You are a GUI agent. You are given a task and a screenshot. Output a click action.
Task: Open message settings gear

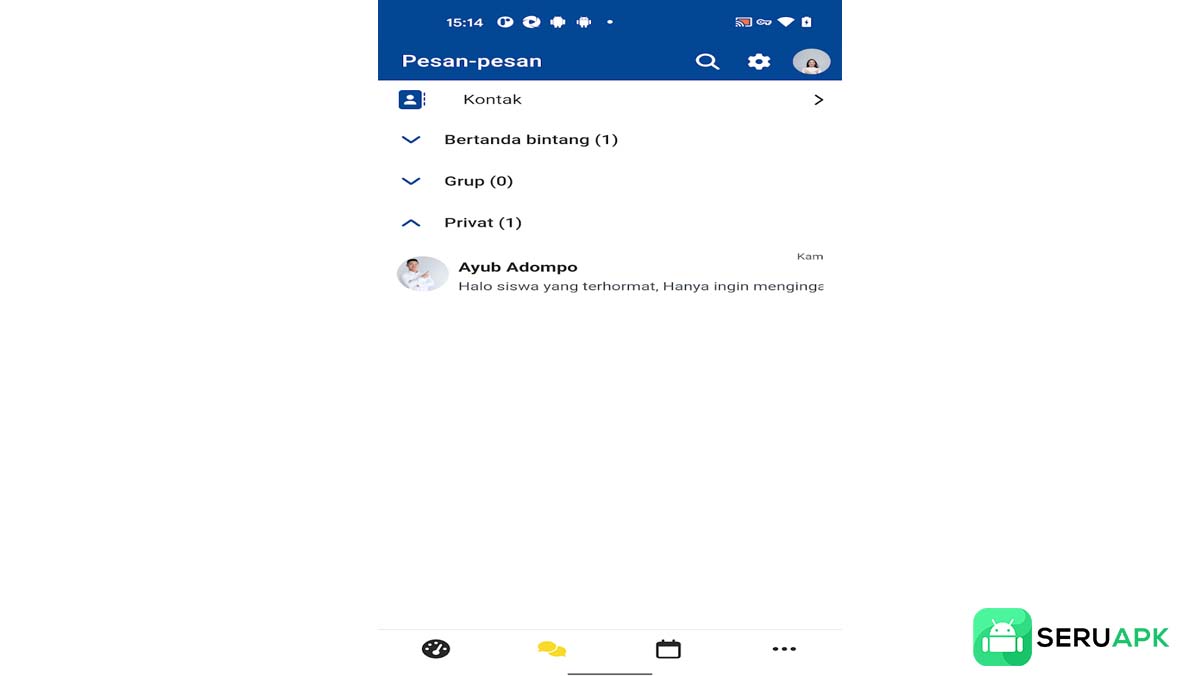click(759, 62)
